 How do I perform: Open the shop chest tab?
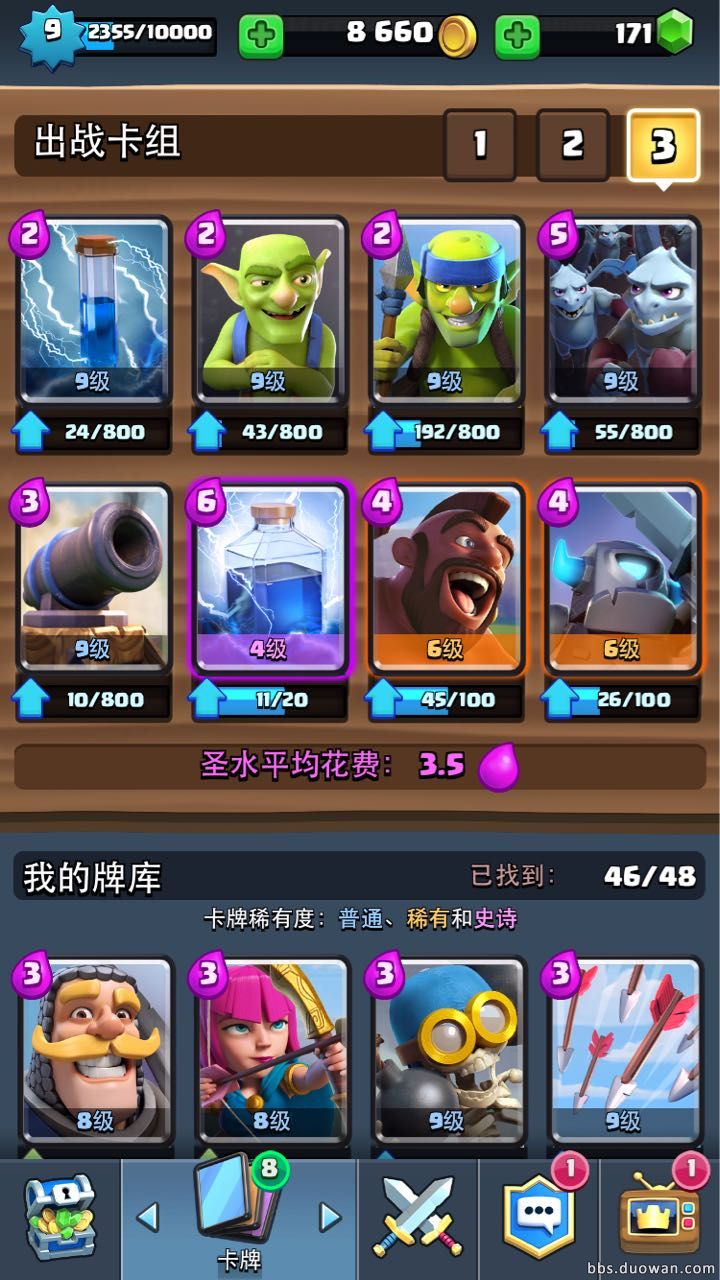click(60, 1218)
